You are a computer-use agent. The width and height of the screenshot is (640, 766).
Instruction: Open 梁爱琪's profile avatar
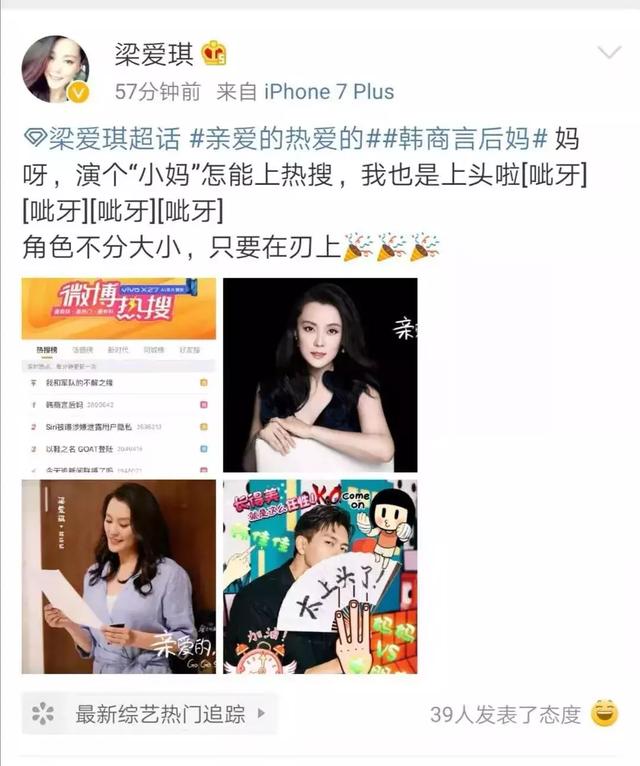point(56,69)
